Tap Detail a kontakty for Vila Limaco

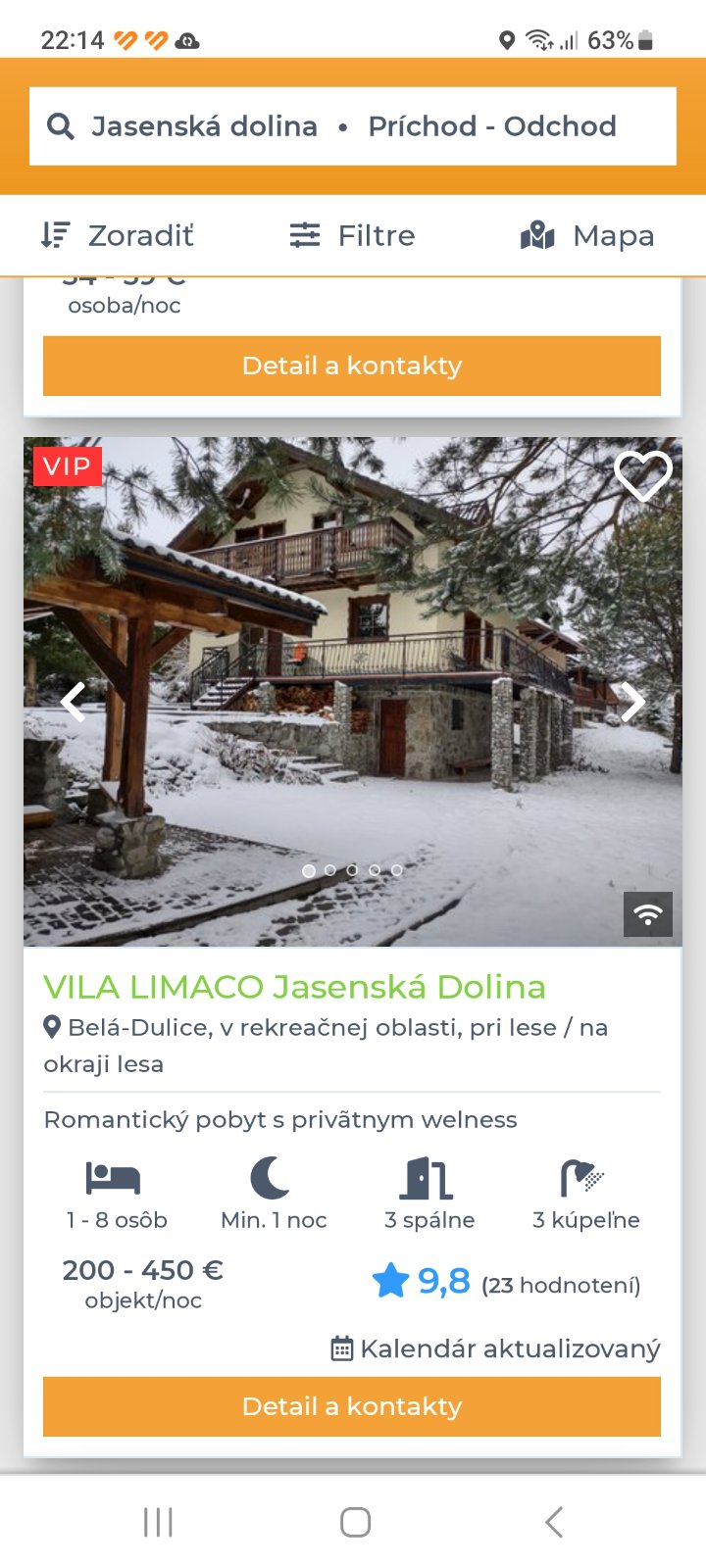tap(352, 1406)
